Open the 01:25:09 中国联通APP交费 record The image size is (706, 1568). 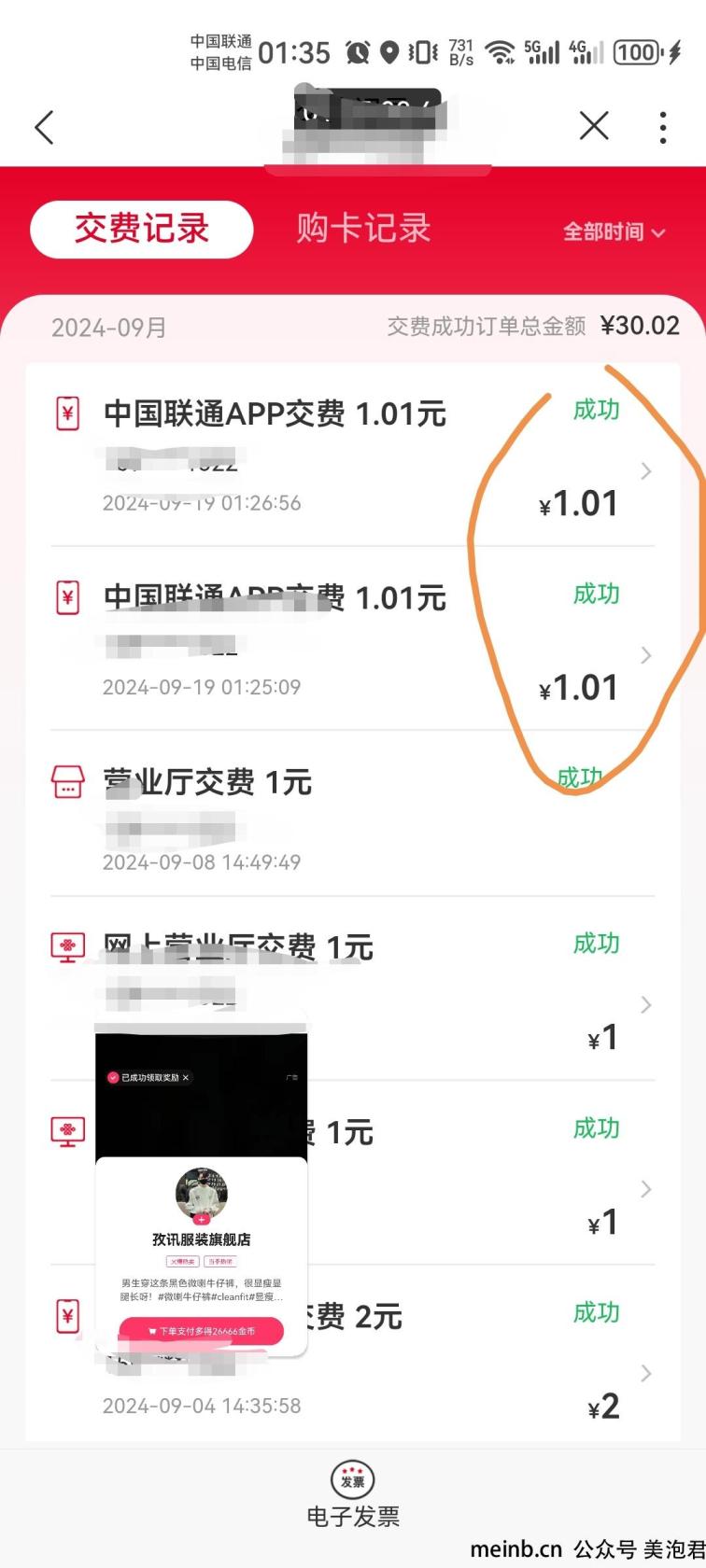point(353,640)
